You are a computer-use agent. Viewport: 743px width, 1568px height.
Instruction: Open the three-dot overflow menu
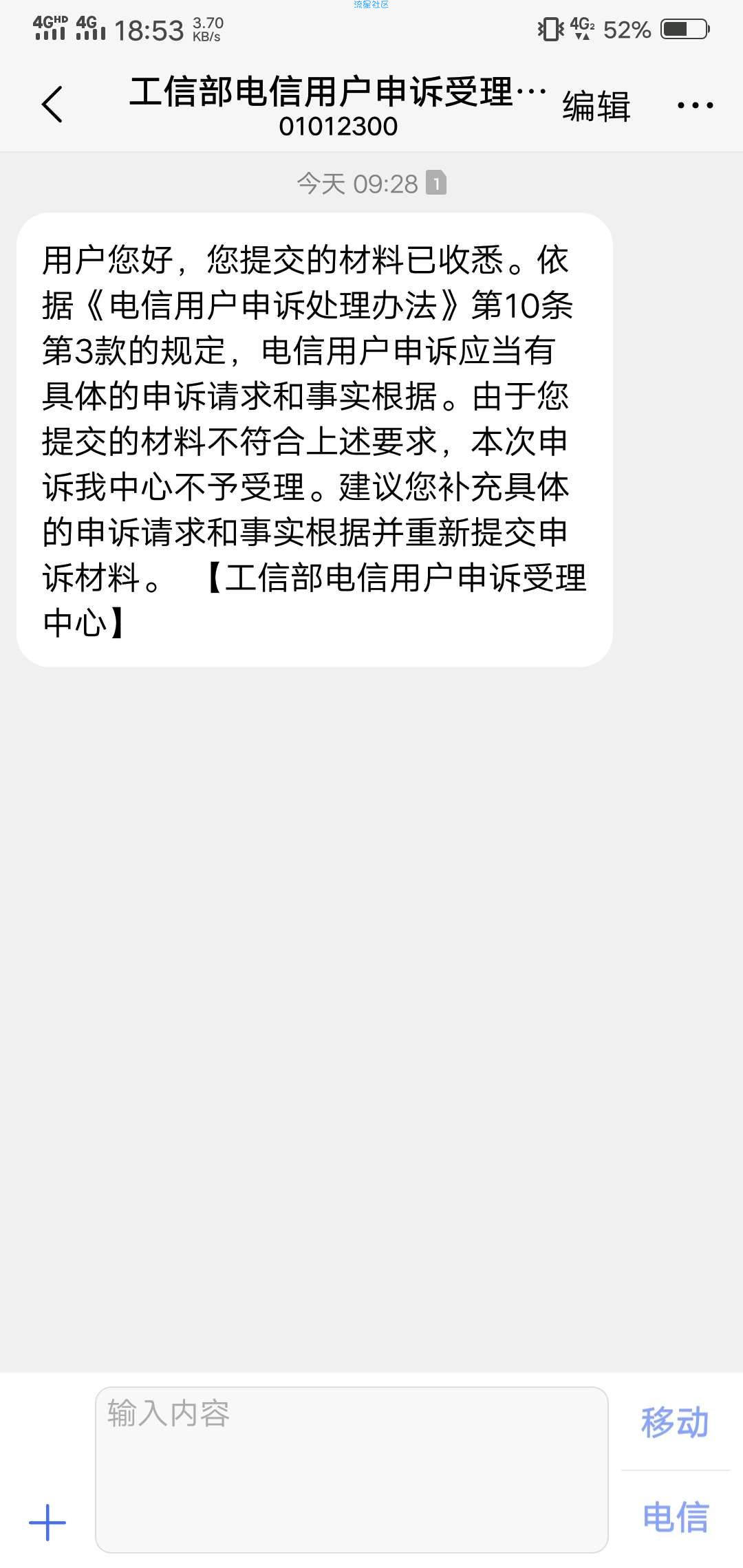695,105
